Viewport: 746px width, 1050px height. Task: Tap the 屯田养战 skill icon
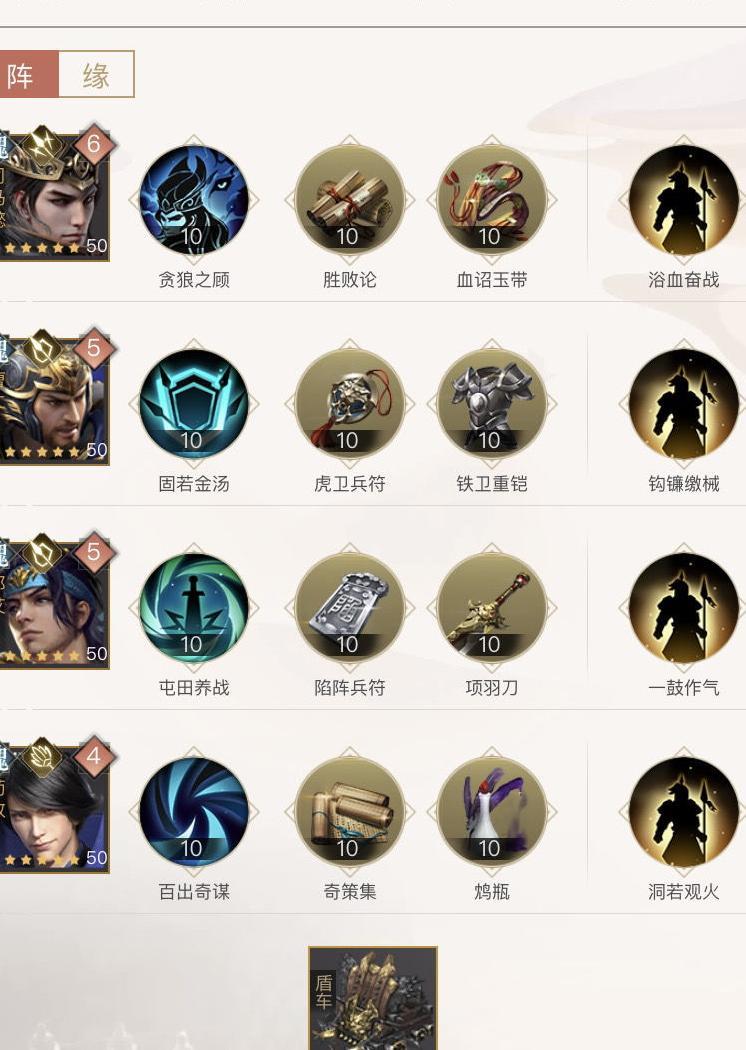point(193,608)
